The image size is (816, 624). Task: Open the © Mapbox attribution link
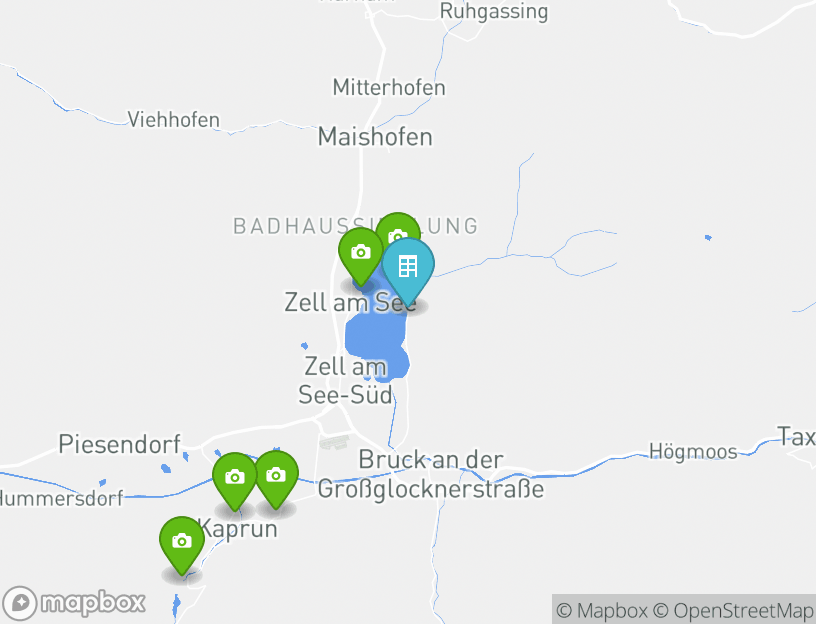click(601, 610)
